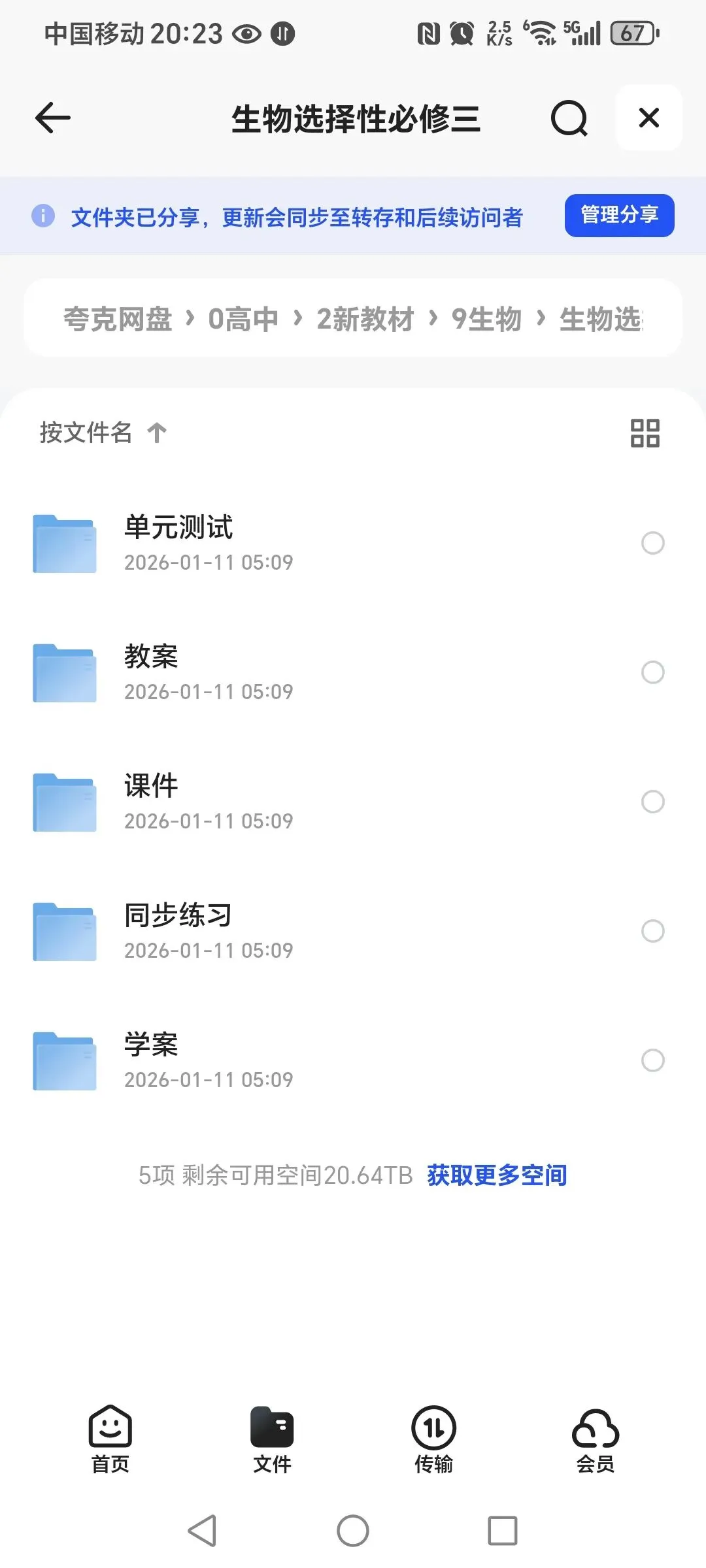Jump to 9生物 in the breadcrumb
The image size is (706, 1568).
486,319
